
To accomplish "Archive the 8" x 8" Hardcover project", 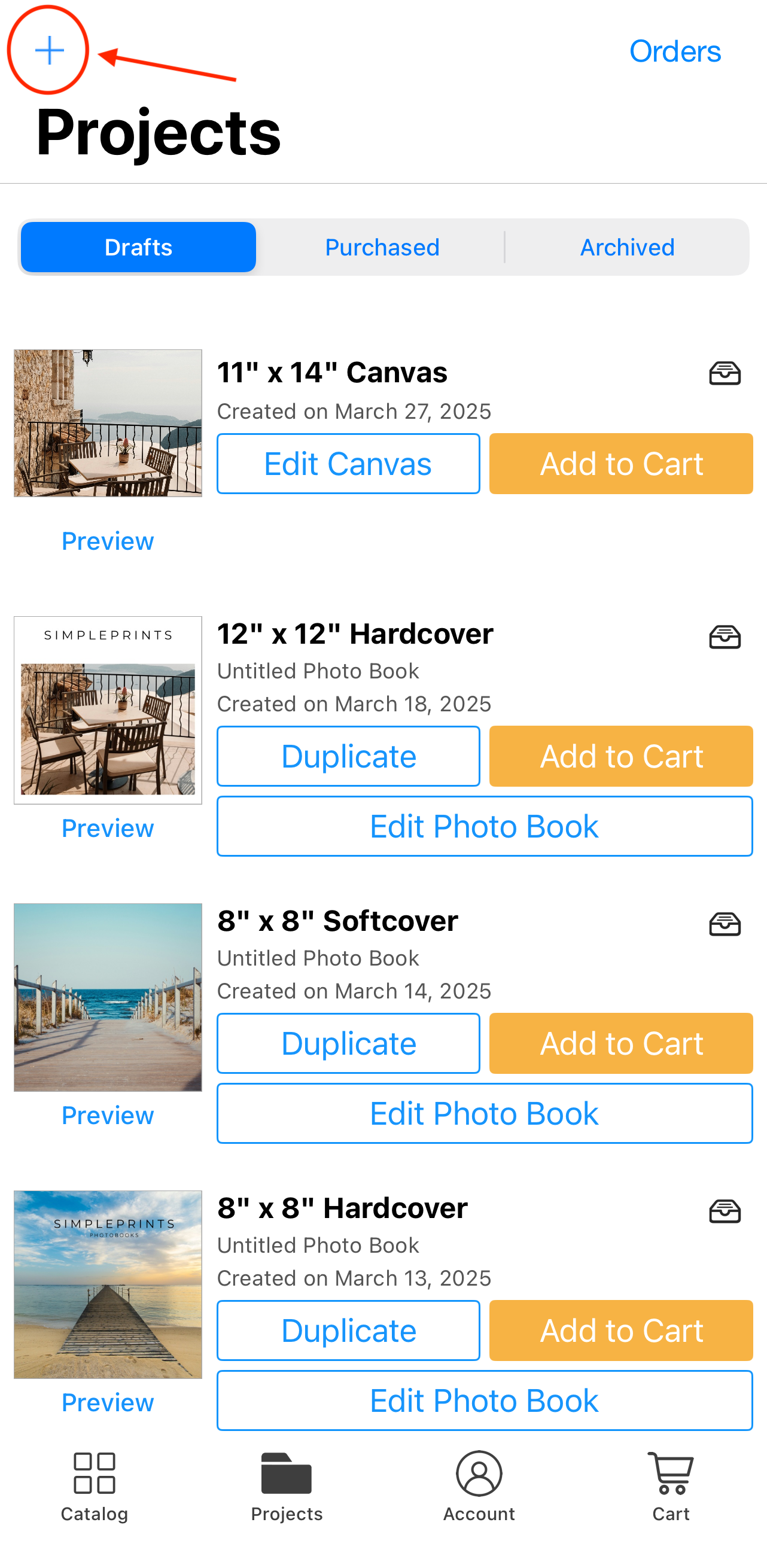I will (725, 1211).
